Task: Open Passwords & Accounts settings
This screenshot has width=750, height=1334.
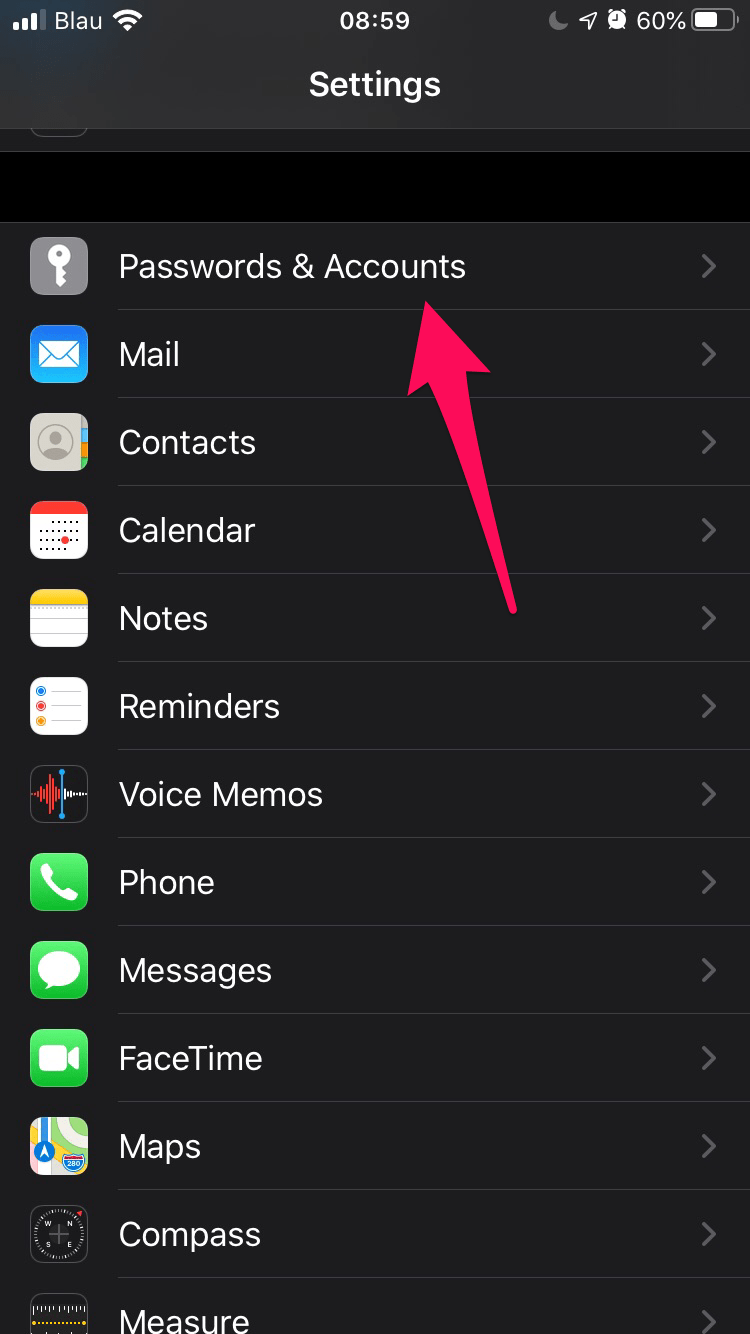Action: pyautogui.click(x=292, y=266)
